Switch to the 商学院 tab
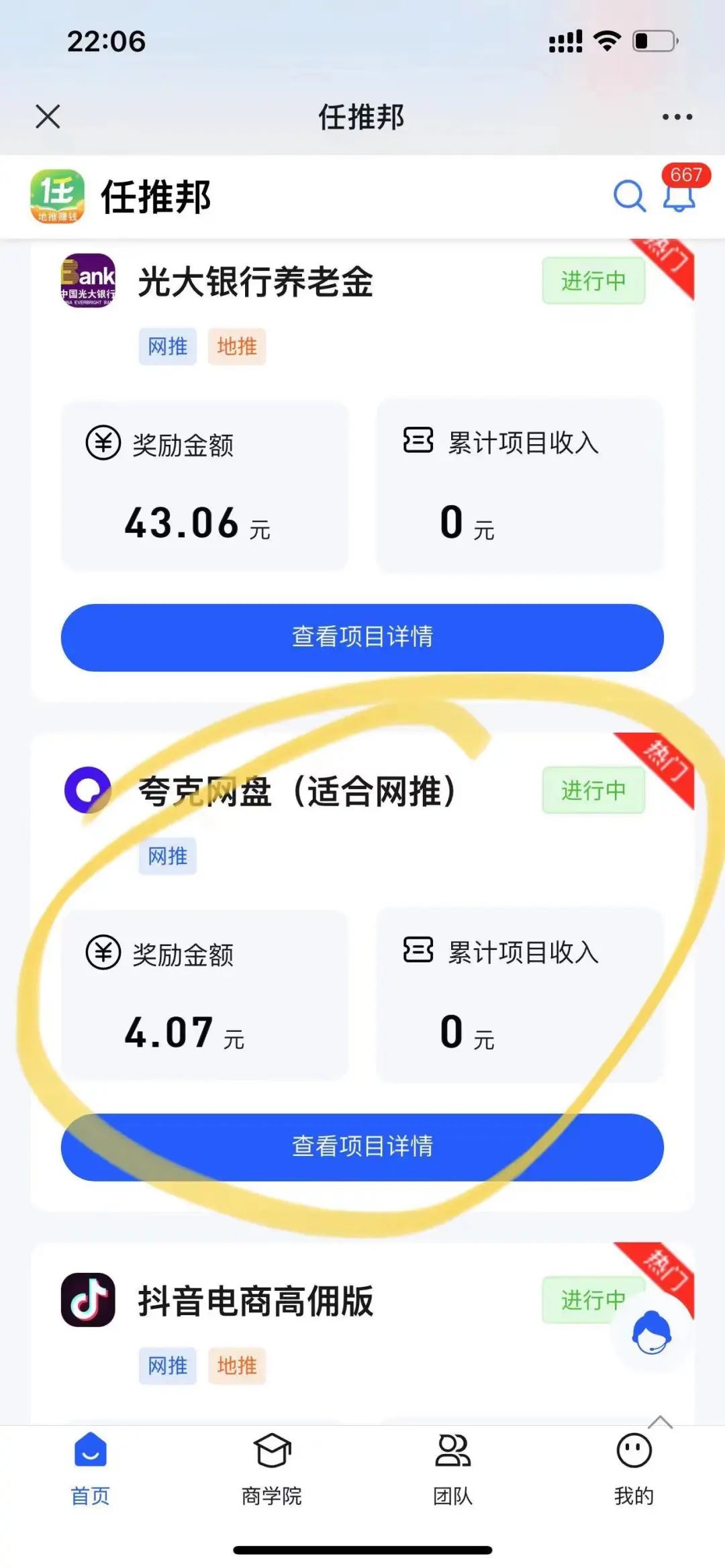Screen dimensions: 725x1568 272,1467
